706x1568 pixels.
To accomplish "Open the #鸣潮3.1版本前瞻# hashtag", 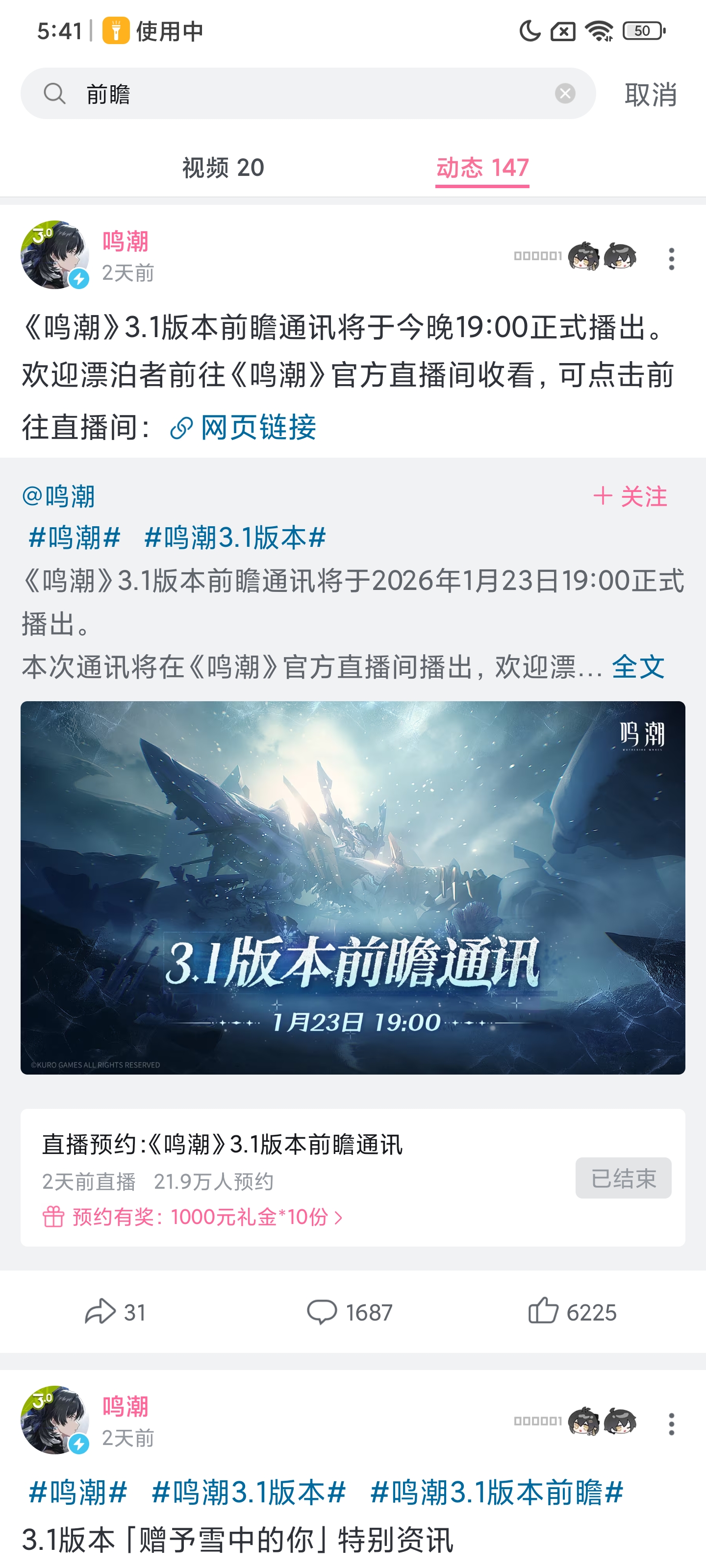I will click(497, 1493).
